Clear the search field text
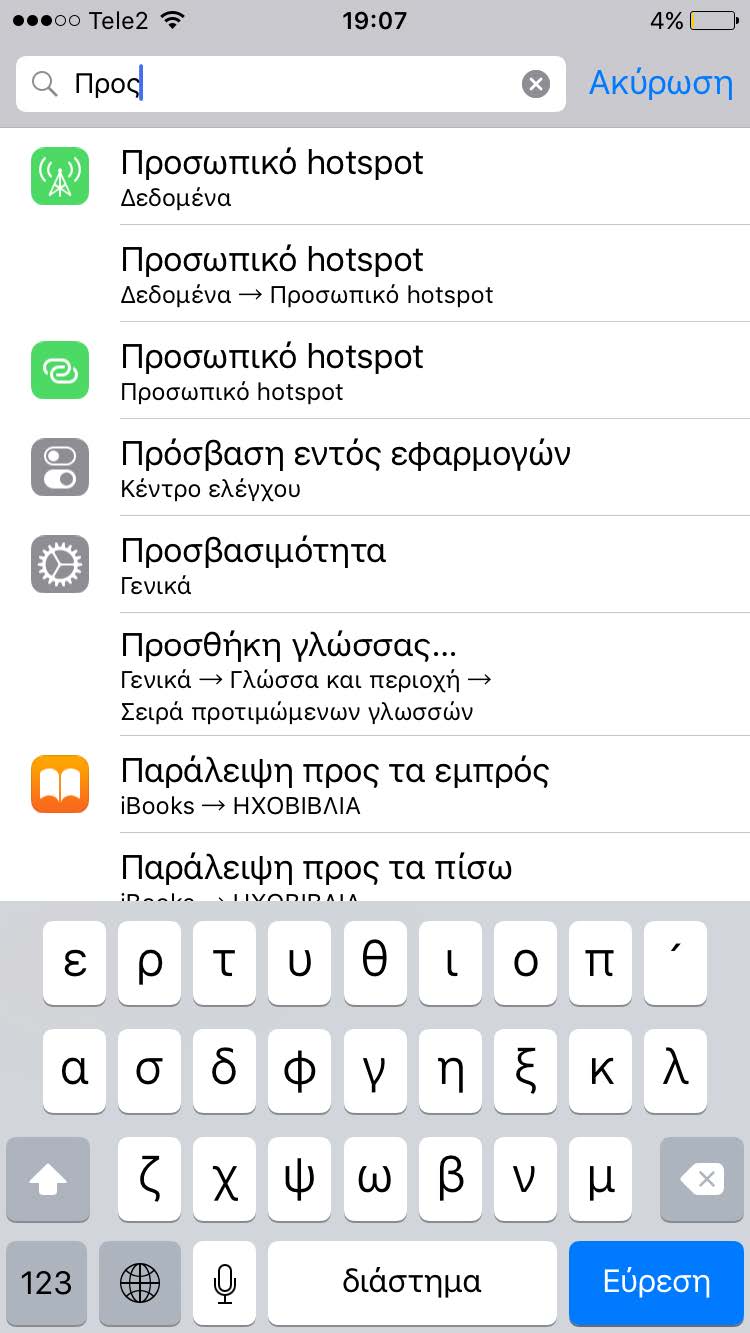This screenshot has width=750, height=1333. [x=536, y=84]
